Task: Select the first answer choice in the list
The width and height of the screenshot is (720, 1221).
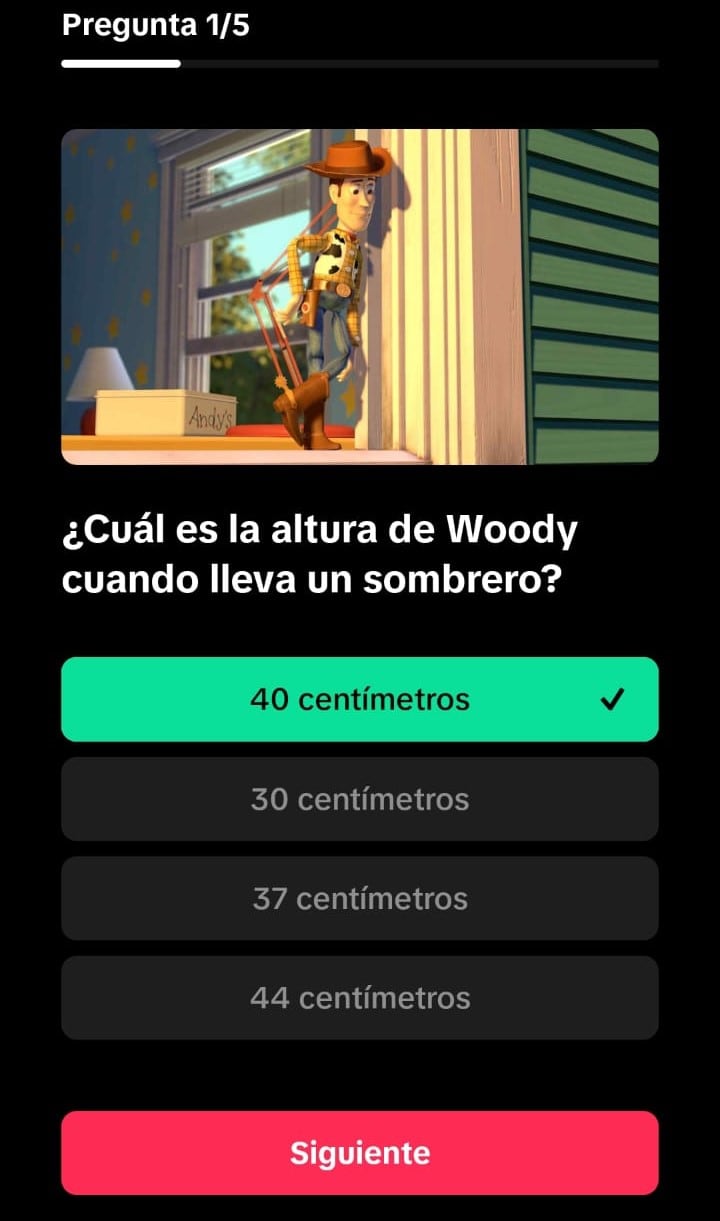Action: click(360, 700)
